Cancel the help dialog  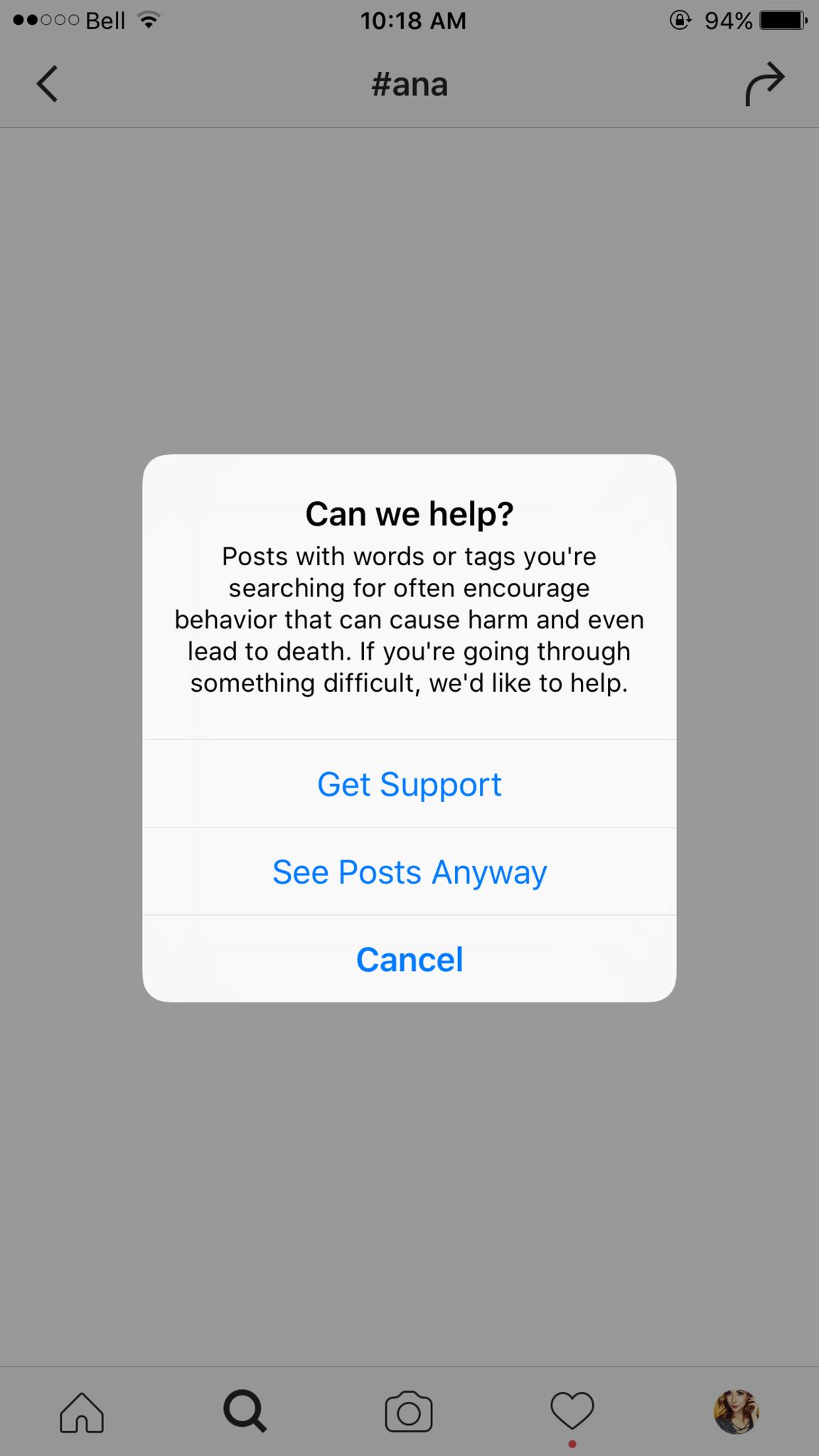pos(409,959)
